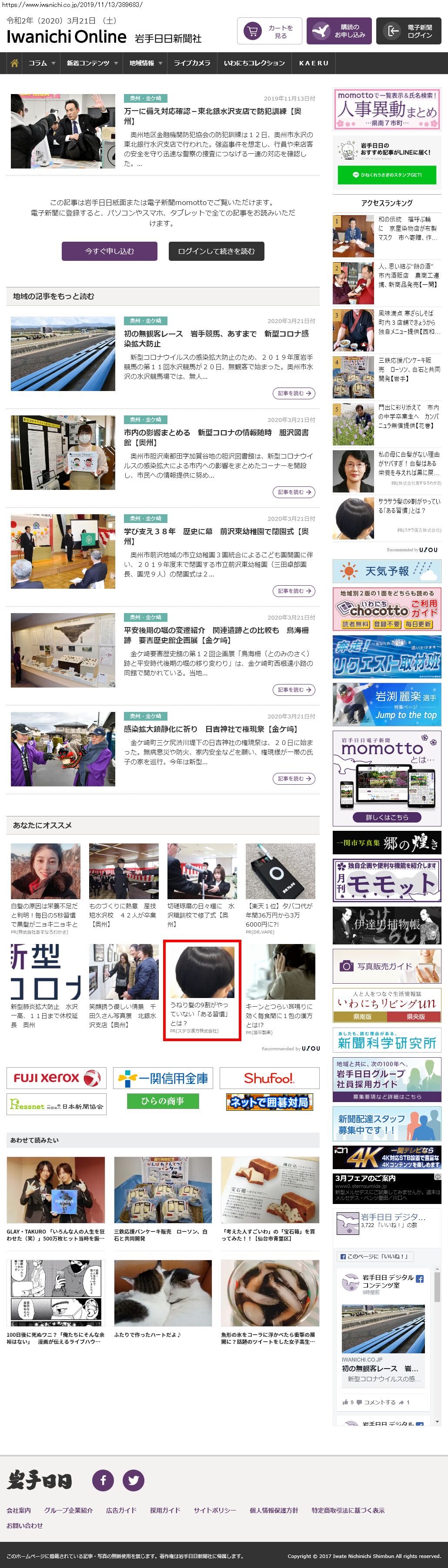This screenshot has height=1568, width=448.
Task: Open the Facebook icon in the footer
Action: 103,1480
